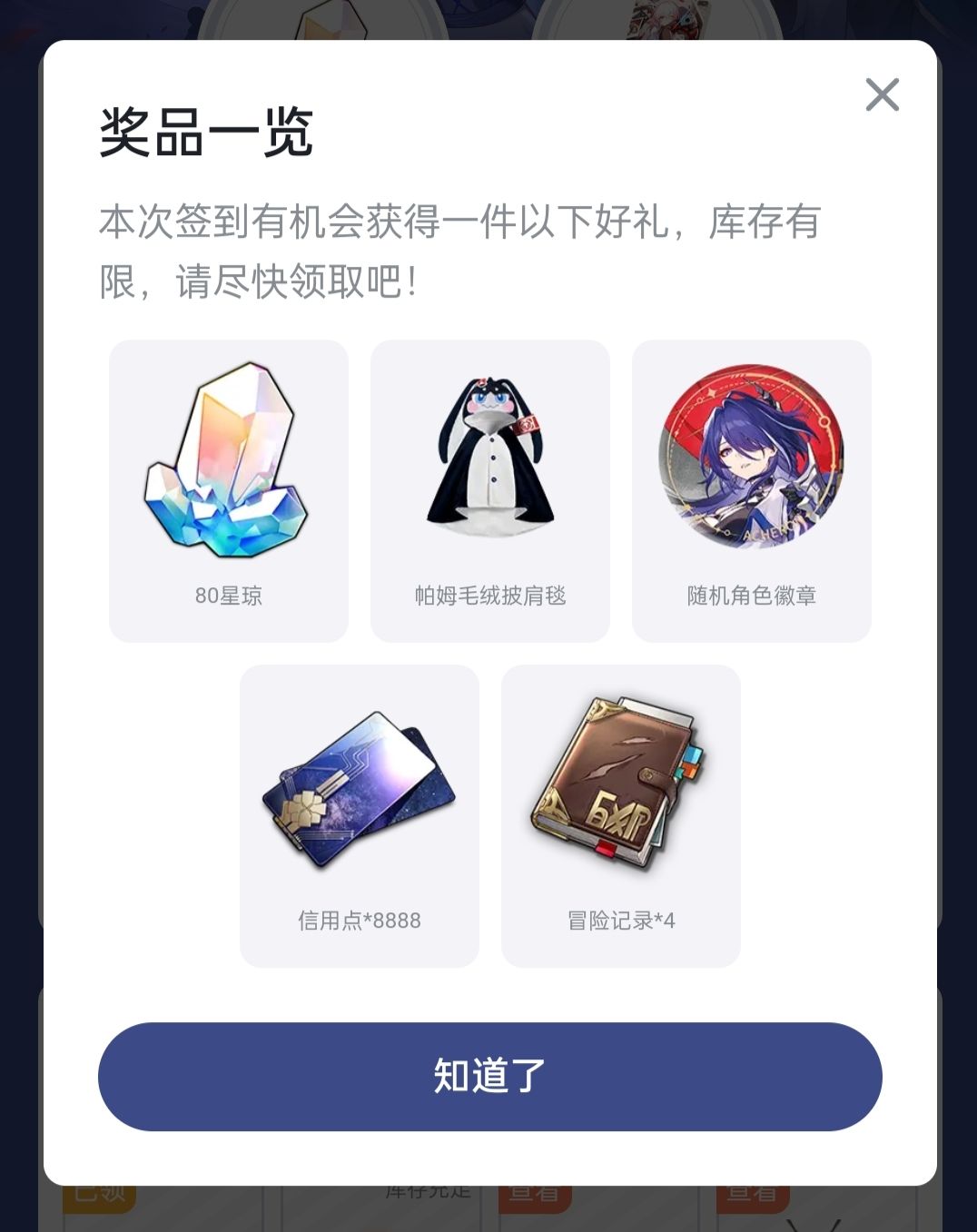Open the 随机角色徽章 character badge icon

click(750, 458)
